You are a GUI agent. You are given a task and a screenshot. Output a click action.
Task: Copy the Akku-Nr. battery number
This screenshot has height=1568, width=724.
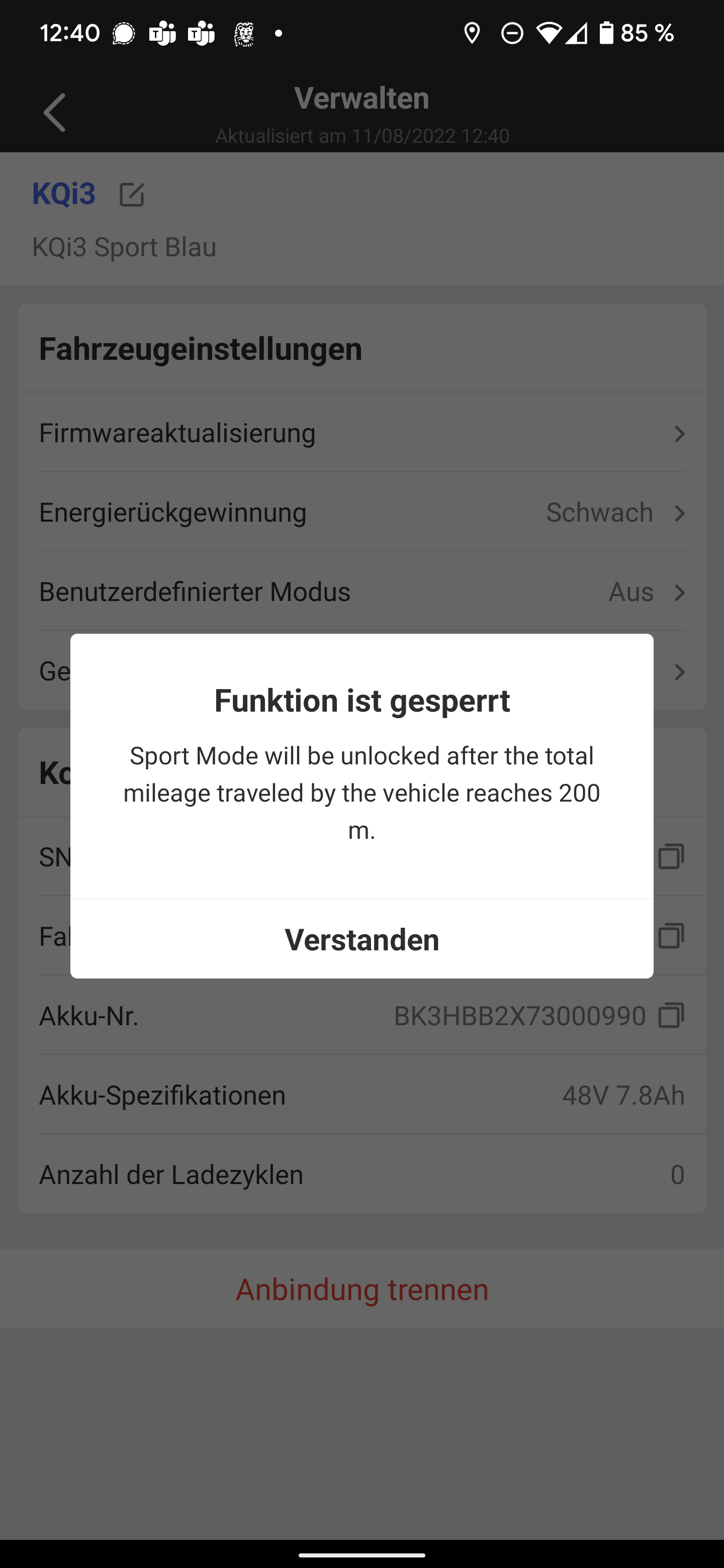click(671, 1015)
